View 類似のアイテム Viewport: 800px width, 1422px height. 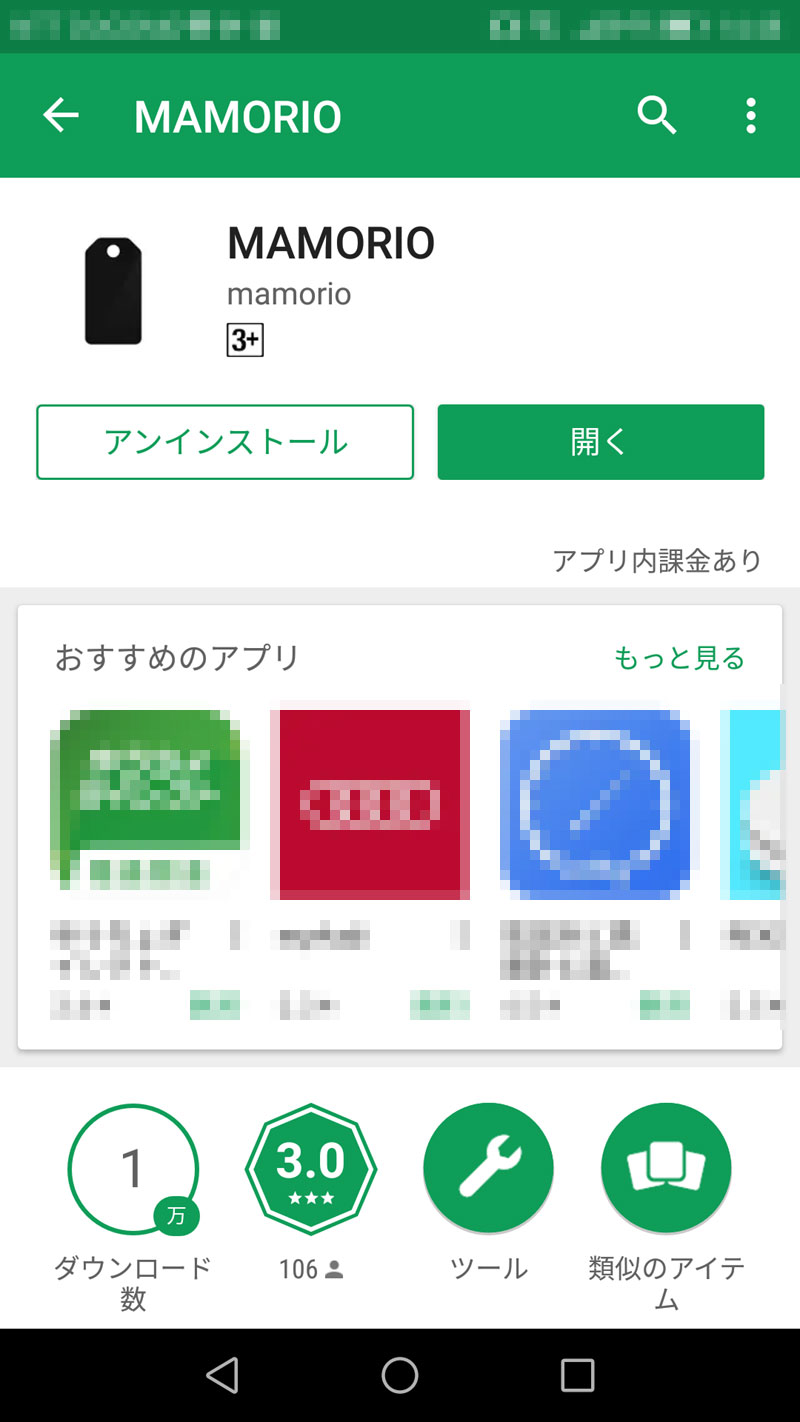point(666,1169)
